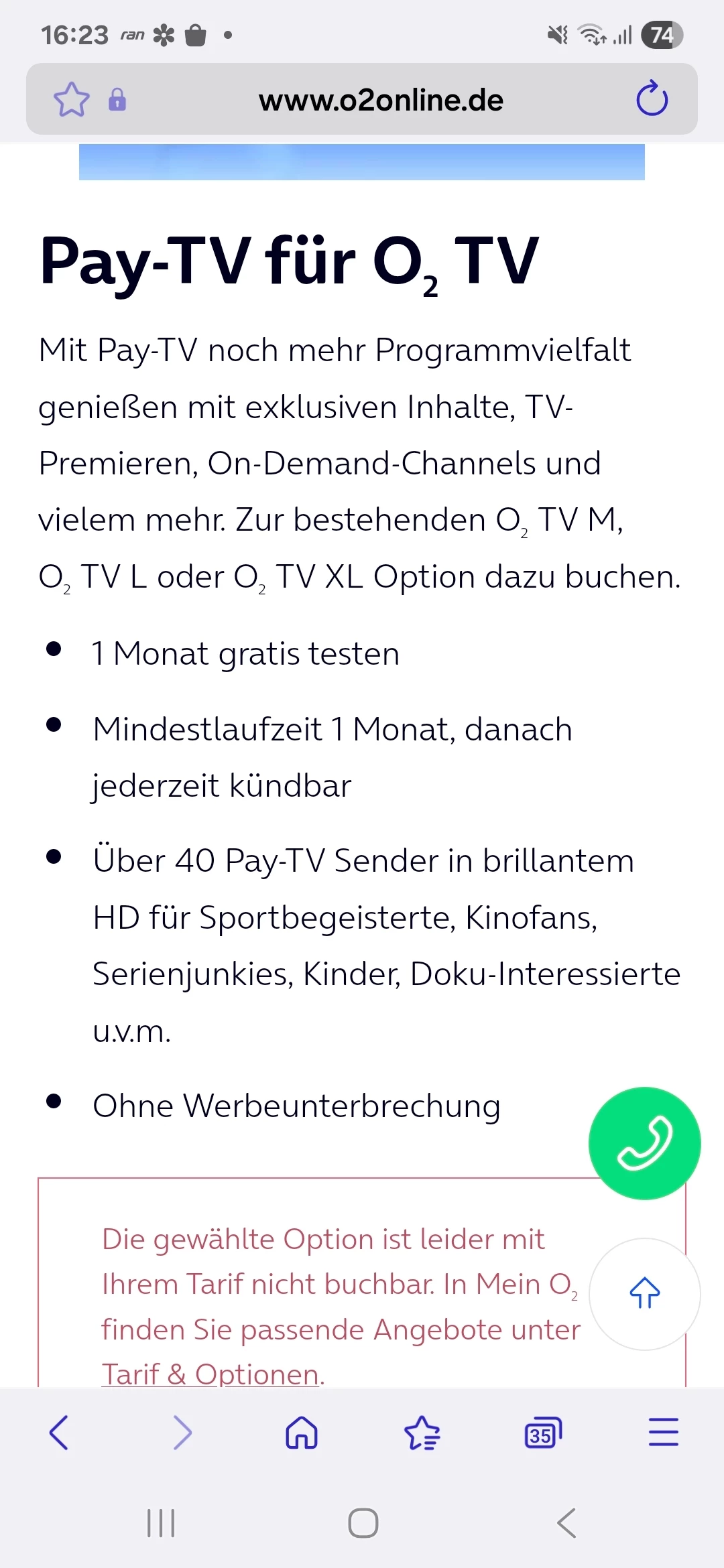
Task: Open recent apps from the system bar
Action: point(161,1523)
